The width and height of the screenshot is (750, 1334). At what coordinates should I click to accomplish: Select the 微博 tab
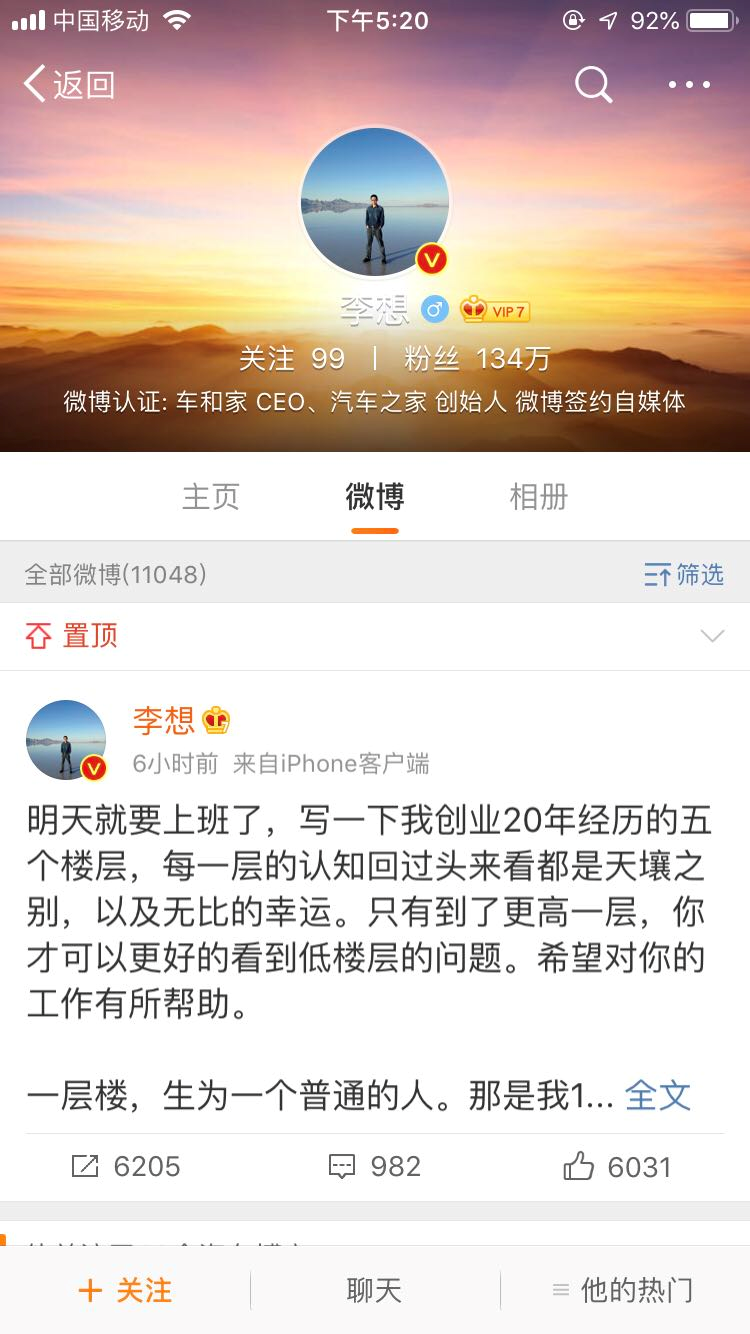pos(375,497)
